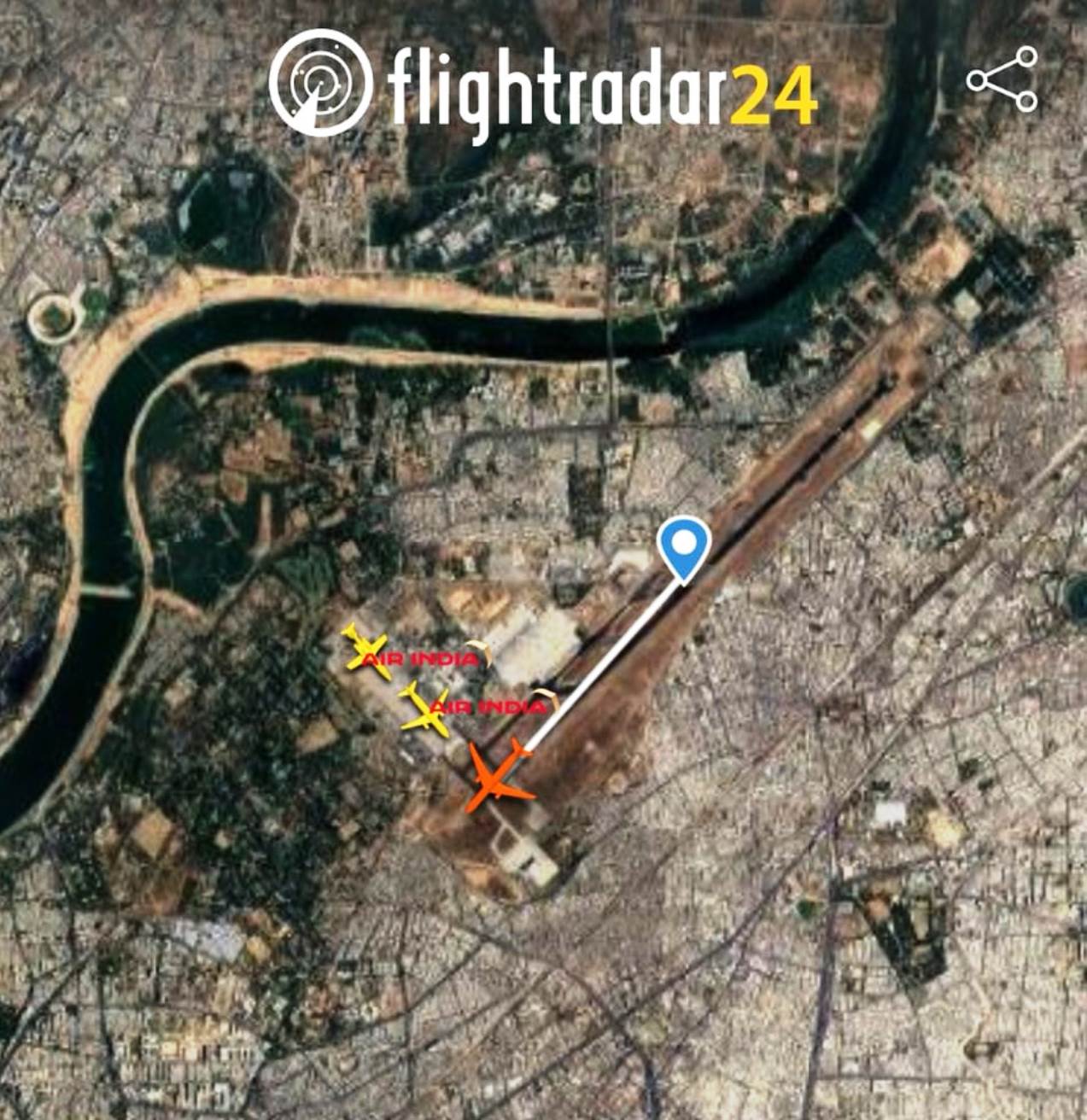
Task: Select the orange aircraft on the runway
Action: pos(497,779)
